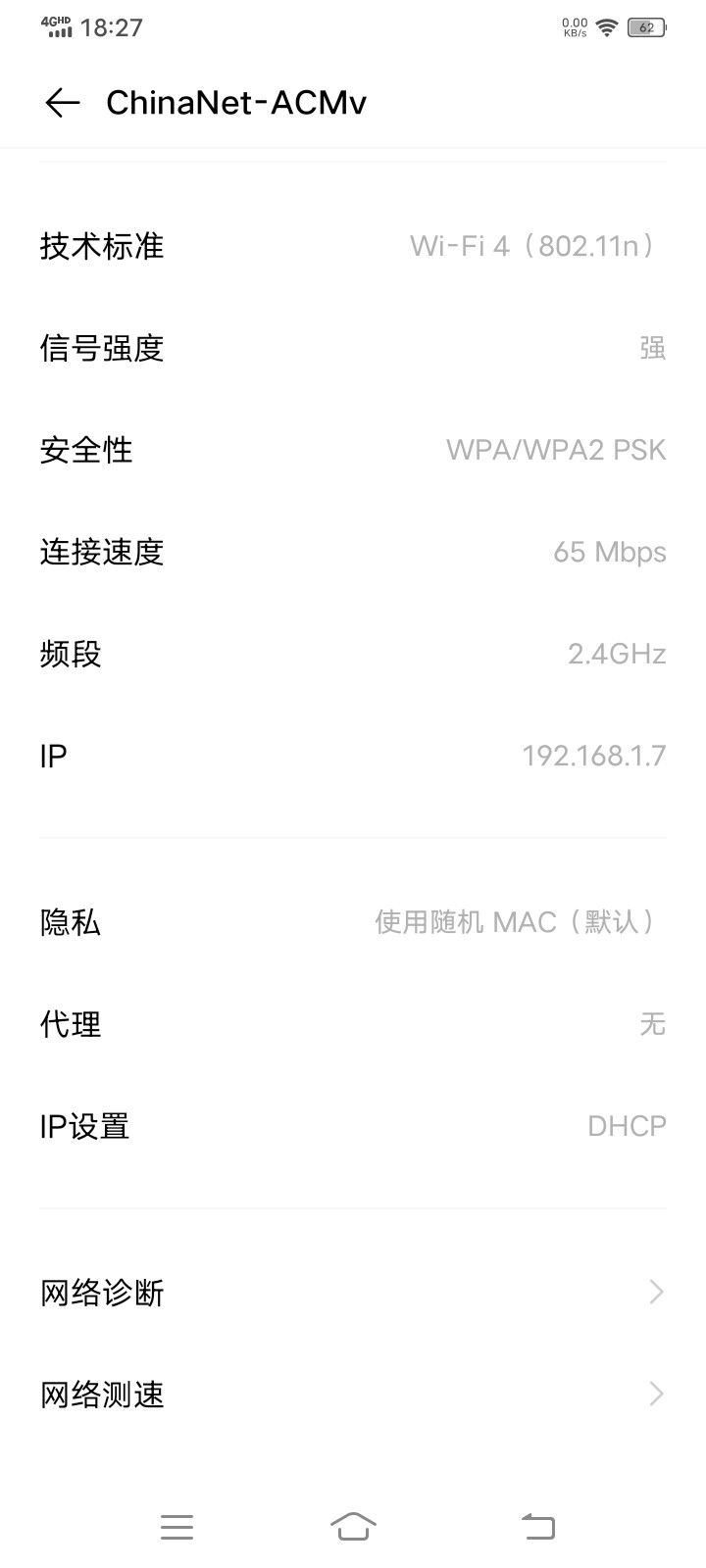The height and width of the screenshot is (1568, 706).
Task: Select the 连接速度 row showing 65 Mbps
Action: 353,552
